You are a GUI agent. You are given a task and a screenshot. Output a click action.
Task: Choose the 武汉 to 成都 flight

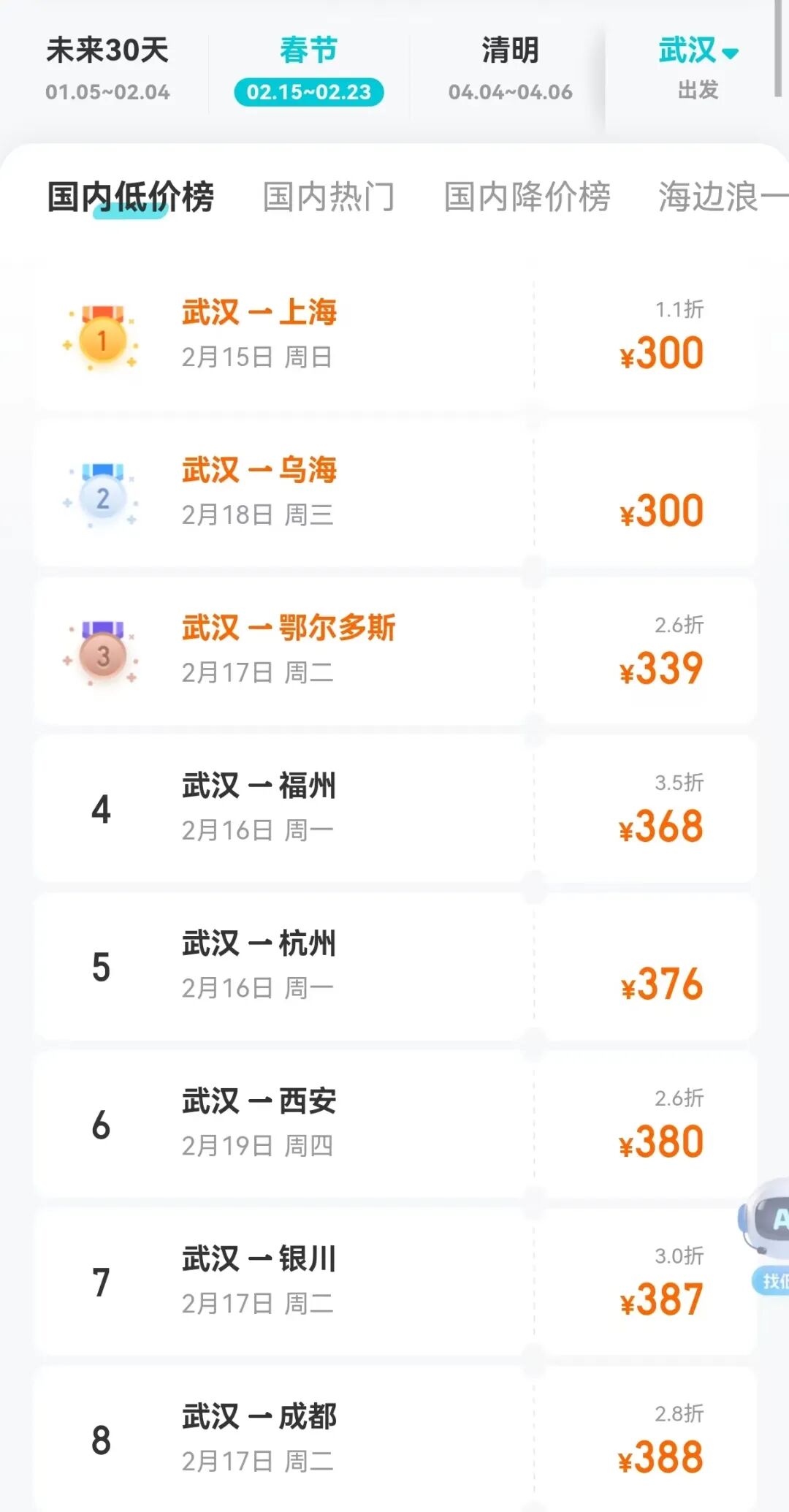click(x=394, y=1437)
